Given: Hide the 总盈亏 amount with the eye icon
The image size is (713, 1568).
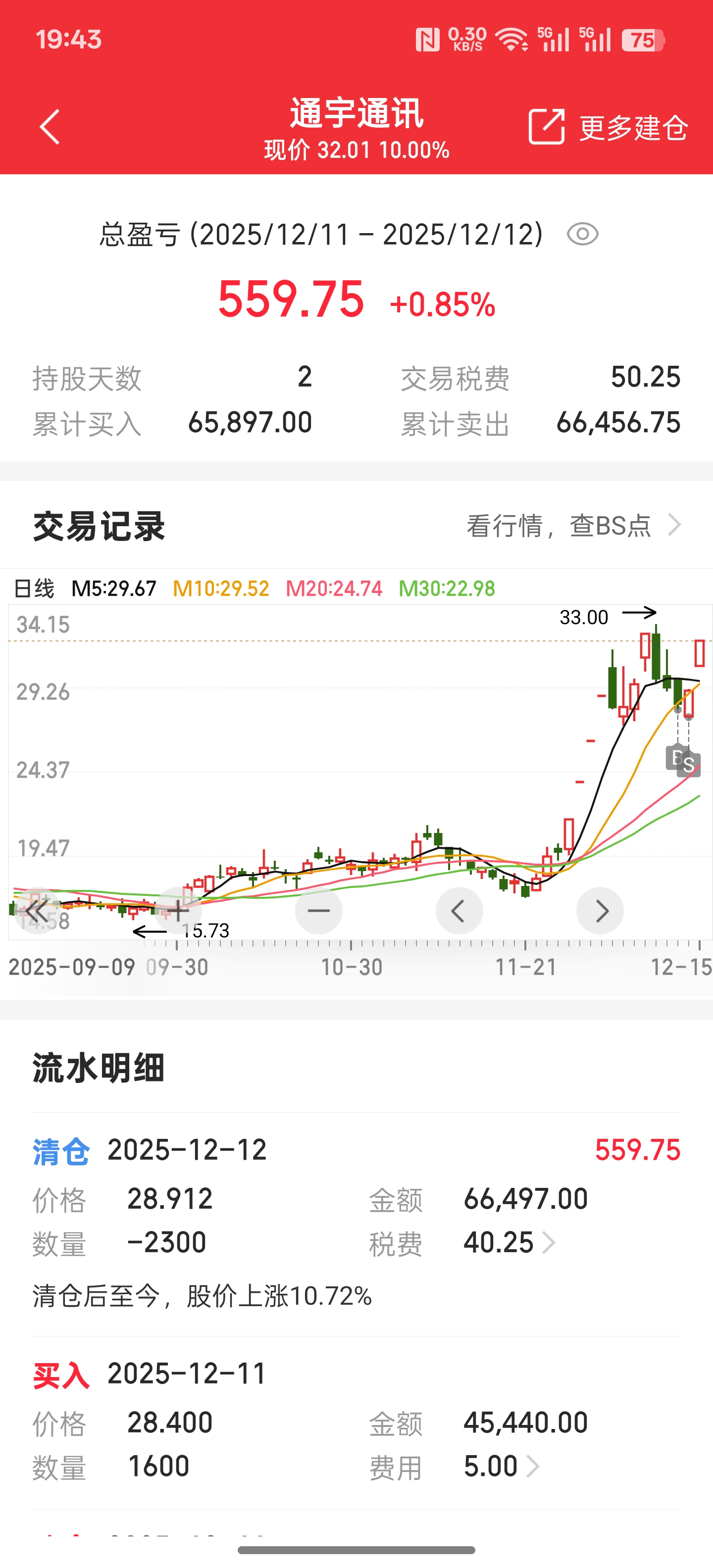Looking at the screenshot, I should pos(582,234).
